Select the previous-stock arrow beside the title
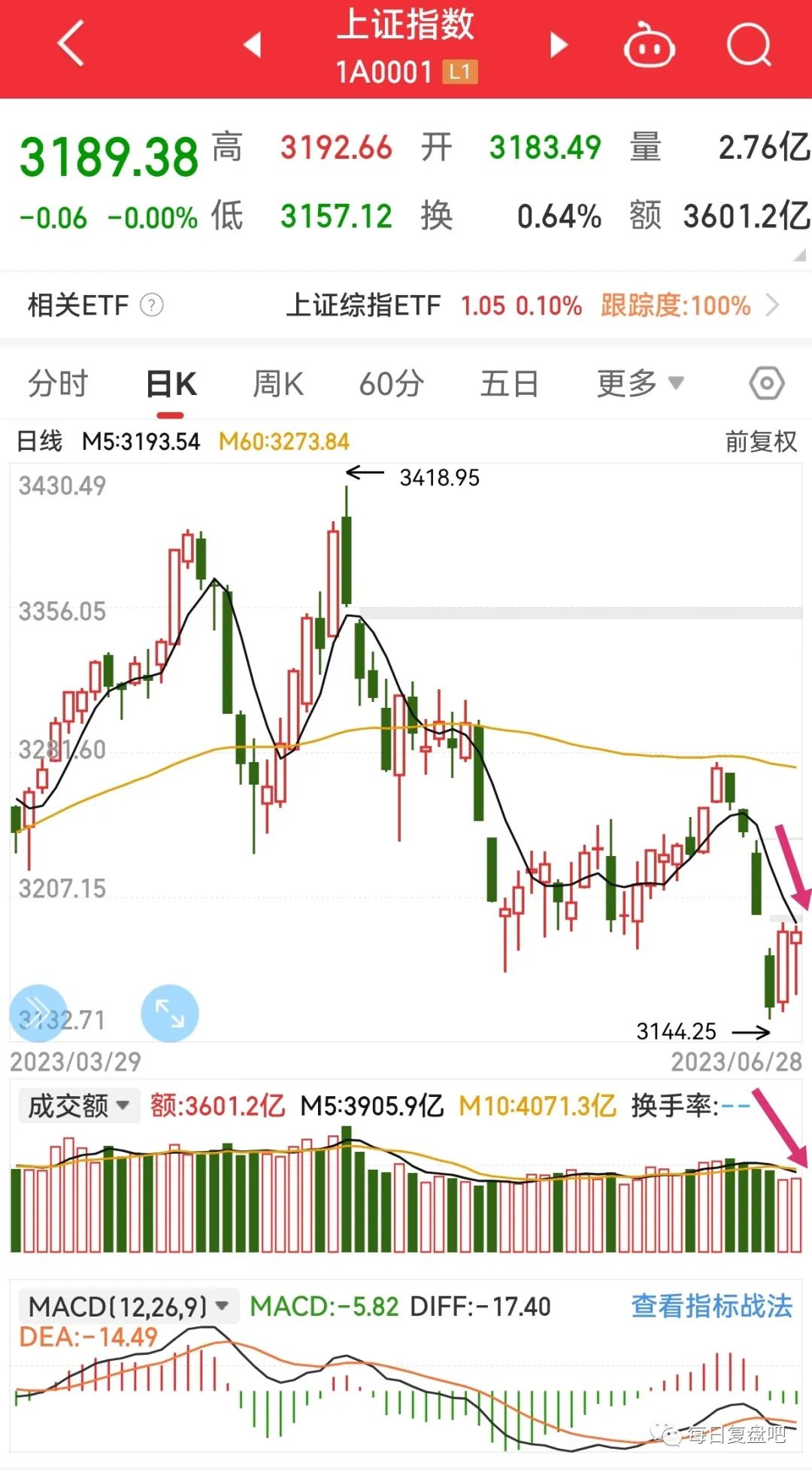This screenshot has width=812, height=1470. click(251, 45)
